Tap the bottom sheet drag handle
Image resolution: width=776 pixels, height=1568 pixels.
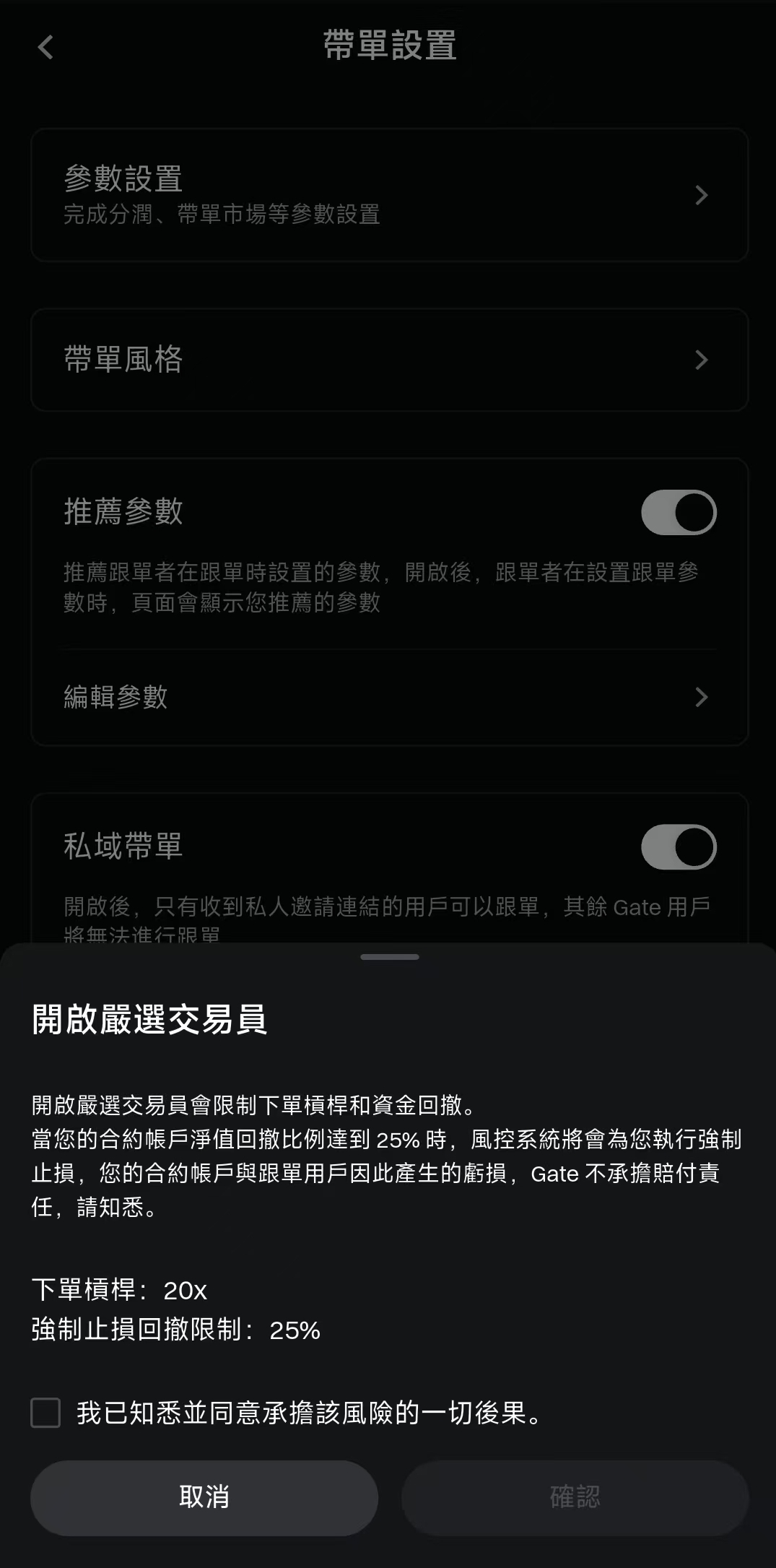(389, 957)
